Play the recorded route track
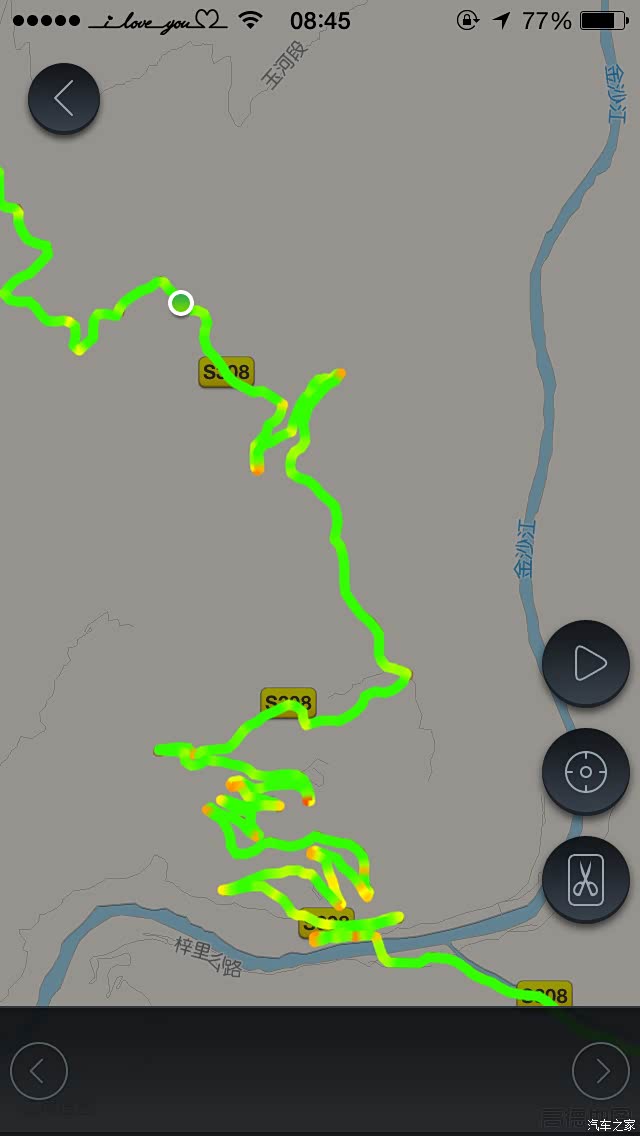The height and width of the screenshot is (1136, 640). click(585, 663)
